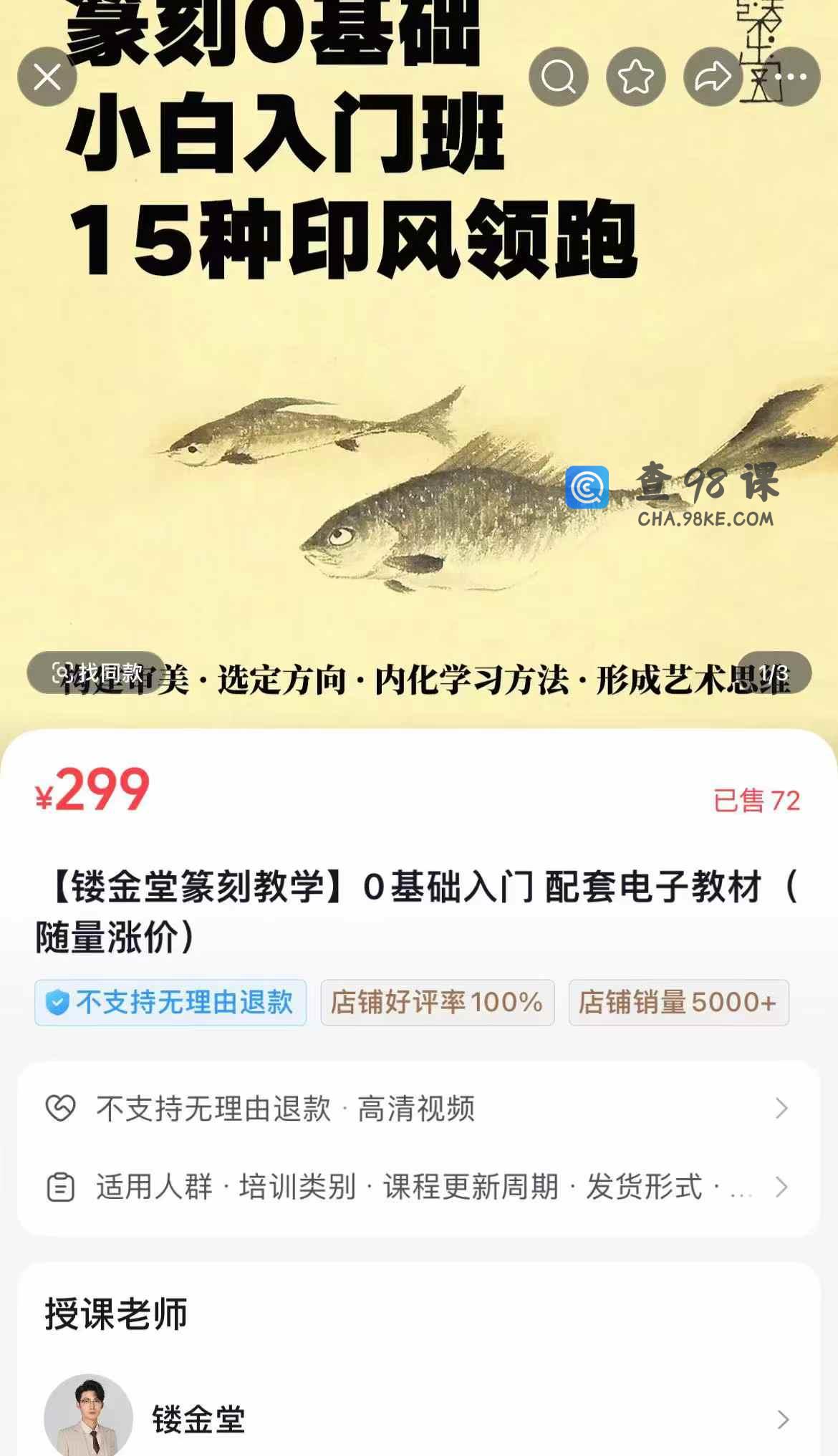Open the 不支持无理由退款 · 高清视频 service row
Viewport: 838px width, 1456px height.
[418, 1109]
